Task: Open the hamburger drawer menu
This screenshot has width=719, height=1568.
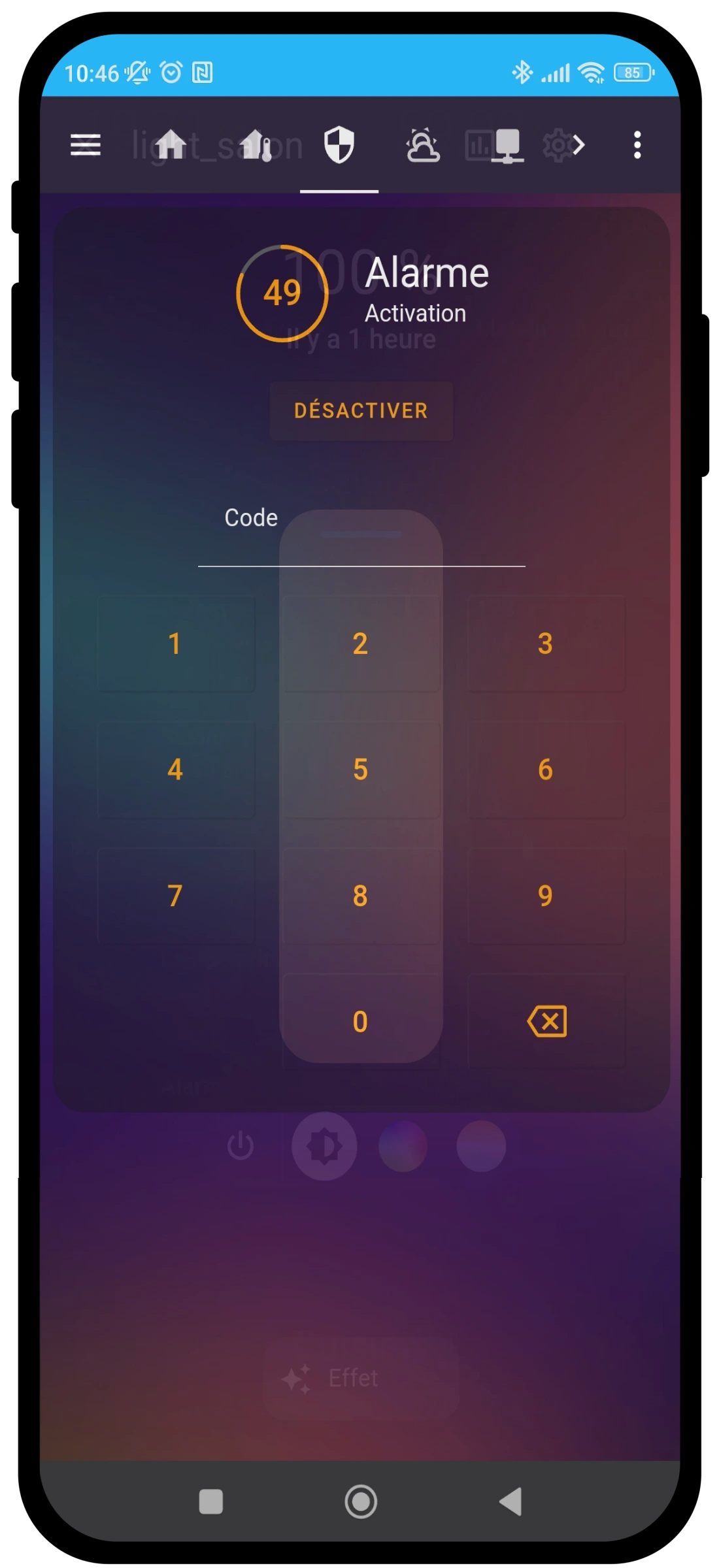Action: tap(86, 144)
